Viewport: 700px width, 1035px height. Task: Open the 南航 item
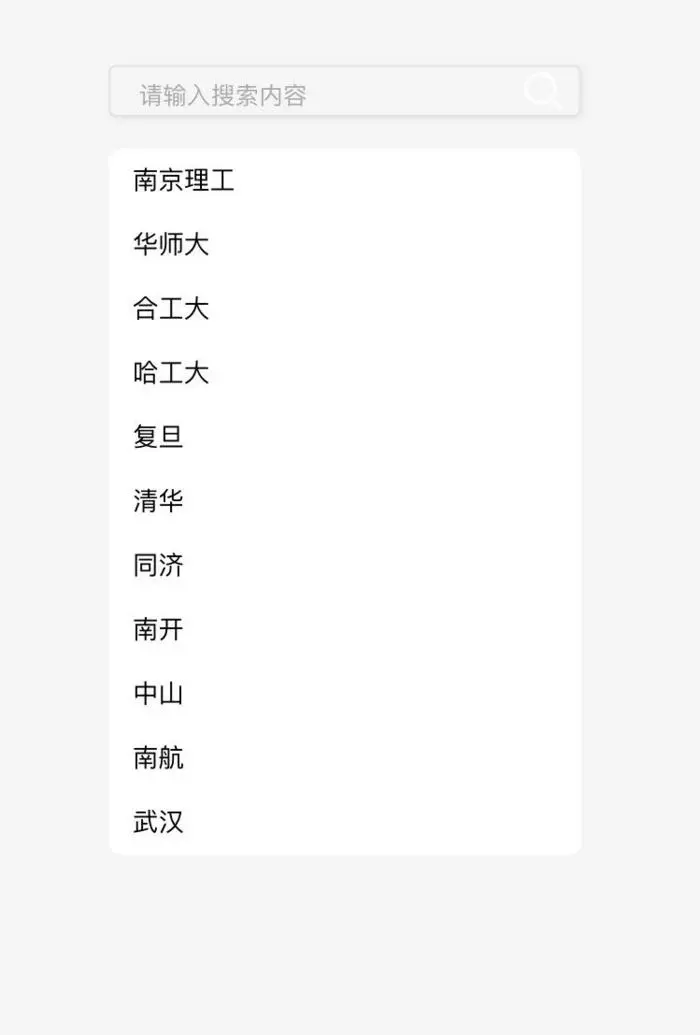pos(159,758)
